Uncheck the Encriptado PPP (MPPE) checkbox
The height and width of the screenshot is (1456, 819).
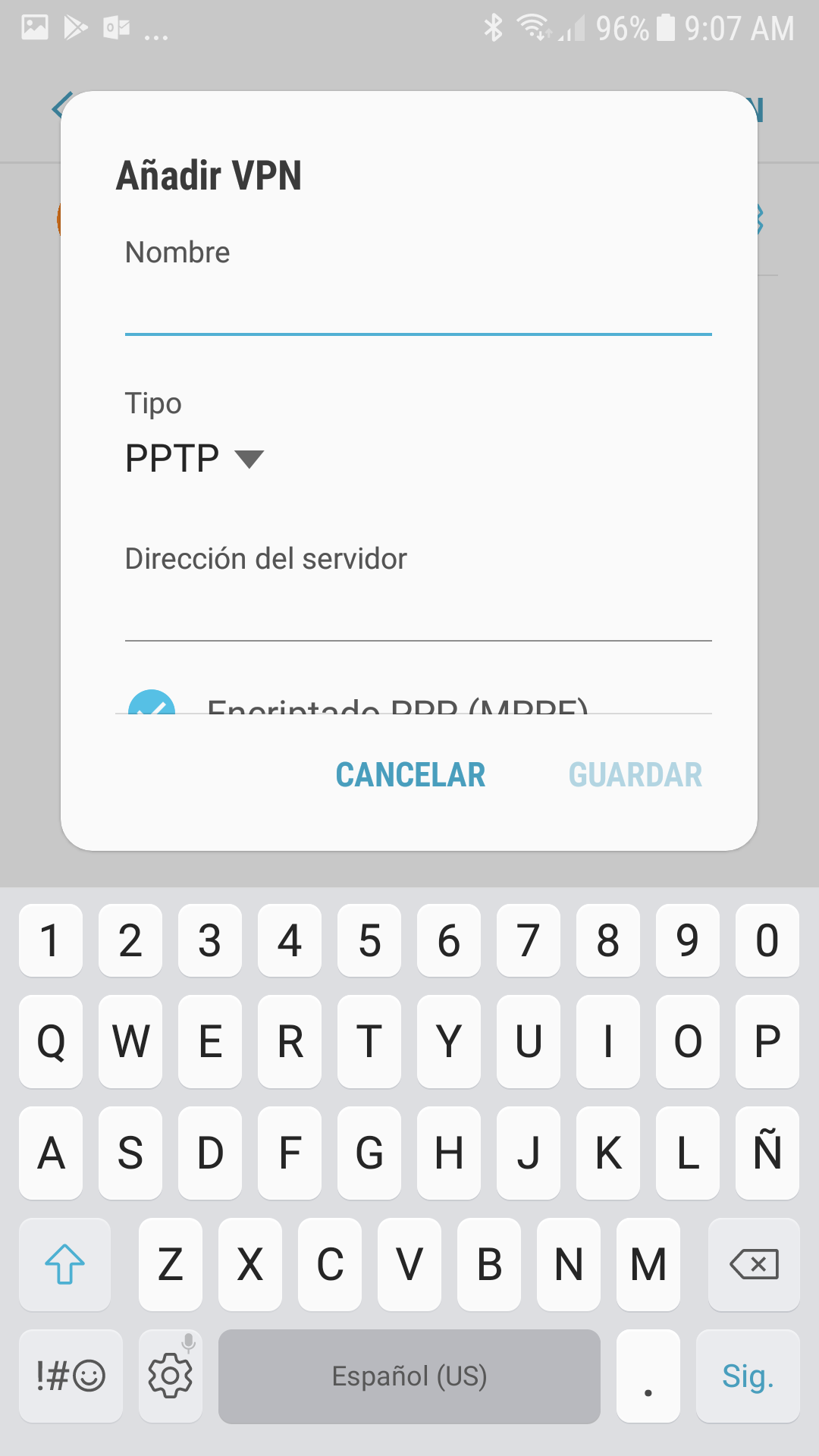pyautogui.click(x=152, y=703)
